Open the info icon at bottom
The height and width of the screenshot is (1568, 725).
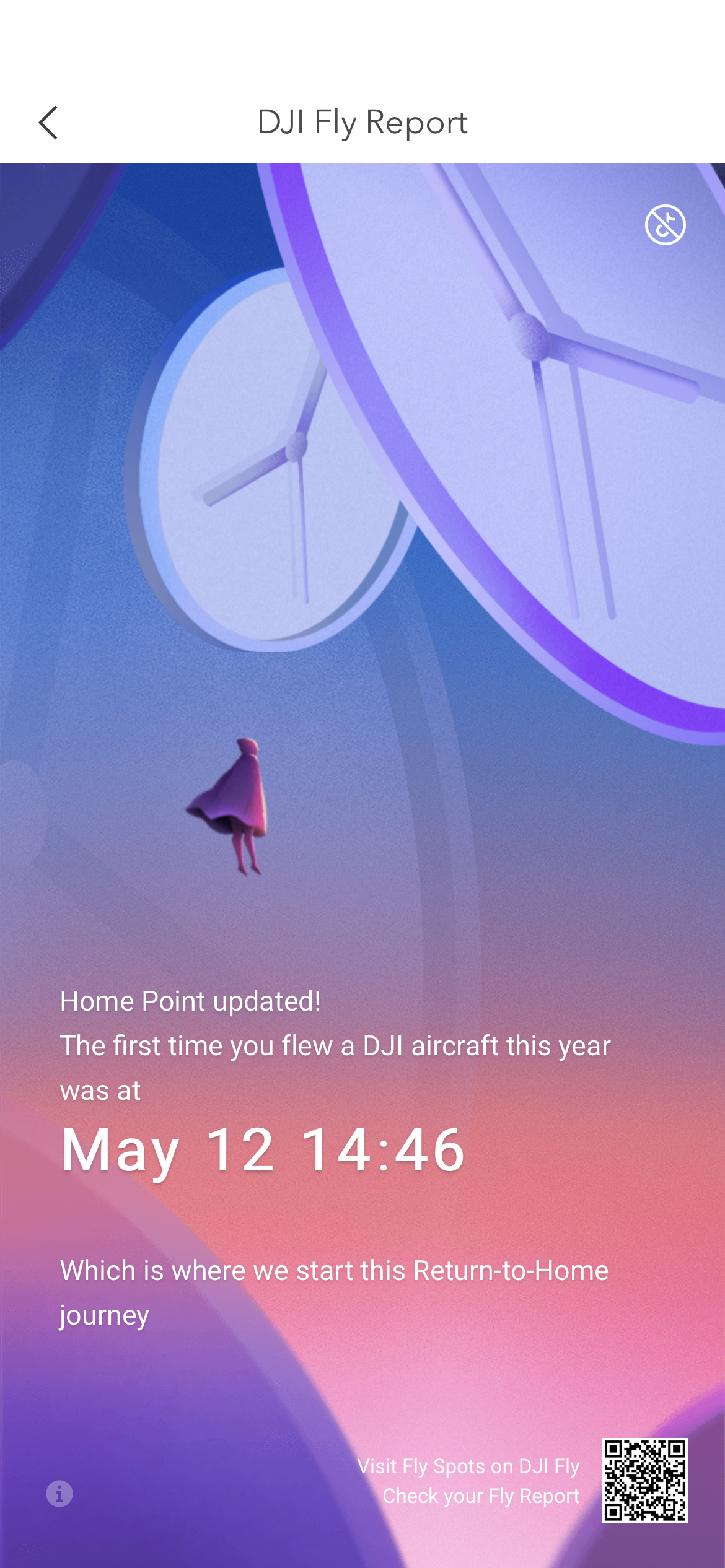pos(59,1494)
